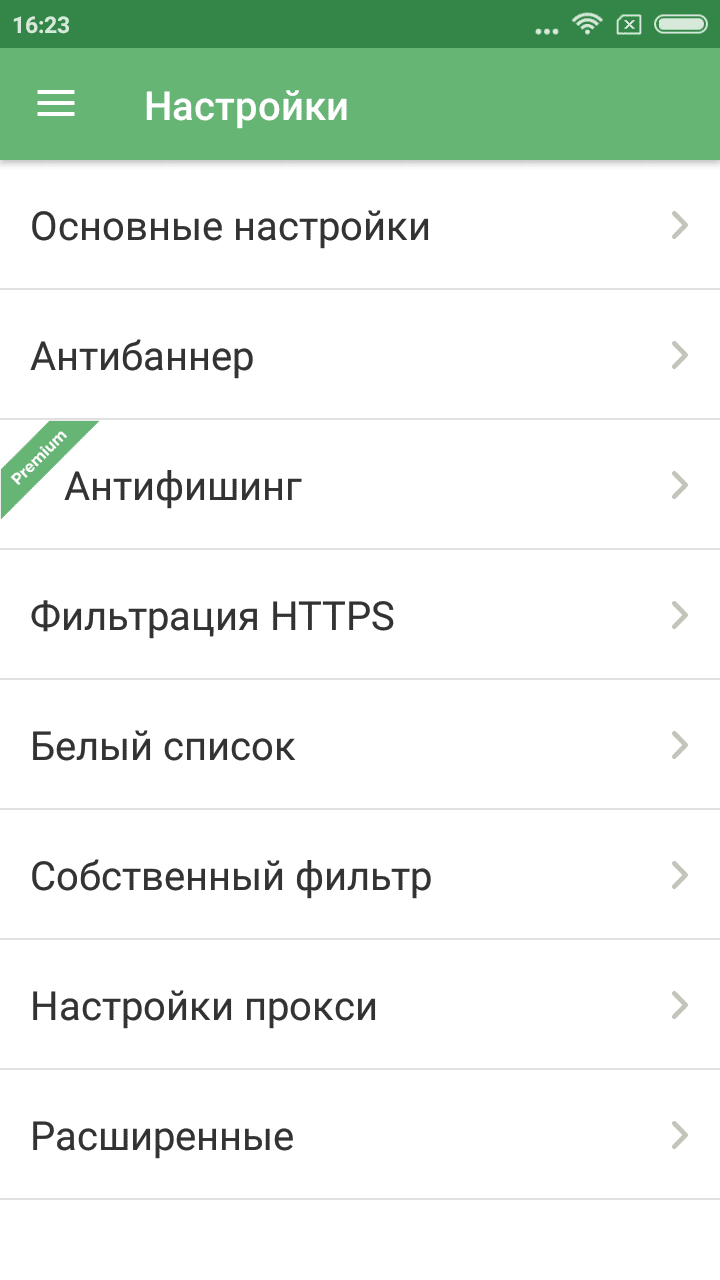This screenshot has height=1280, width=720.
Task: Open Белый список
Action: point(360,745)
